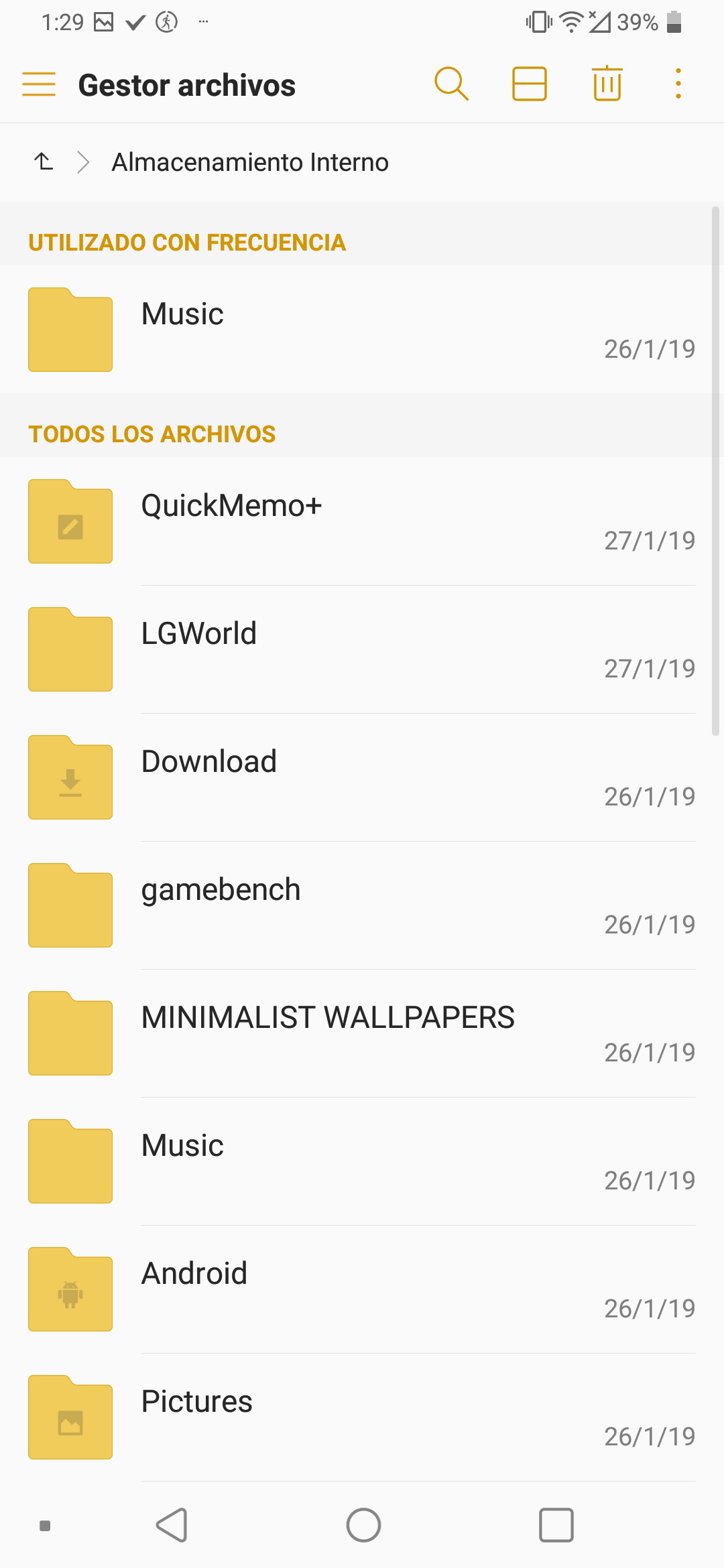Open the Android folder
The width and height of the screenshot is (724, 1568).
[362, 1289]
